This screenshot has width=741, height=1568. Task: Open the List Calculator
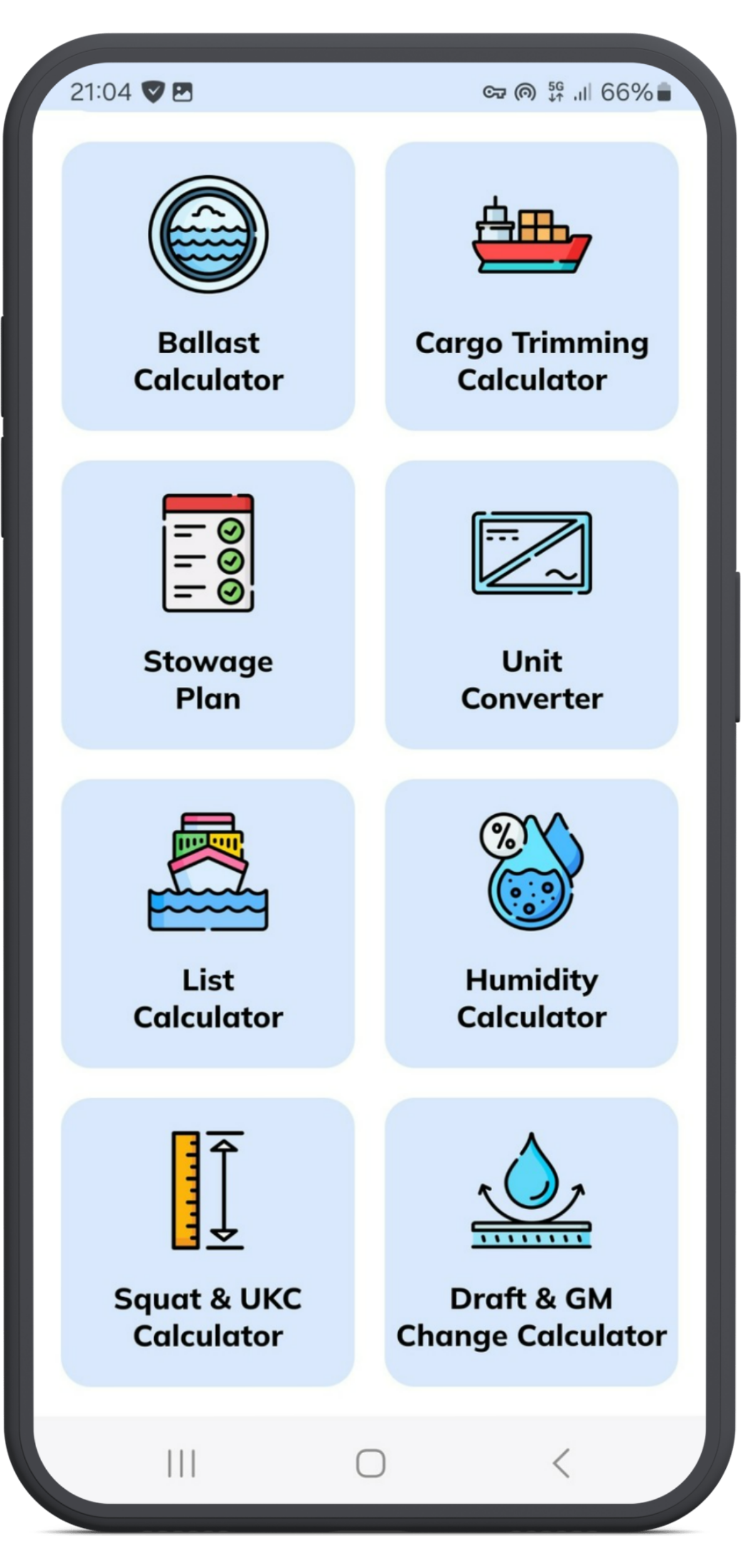pyautogui.click(x=208, y=923)
